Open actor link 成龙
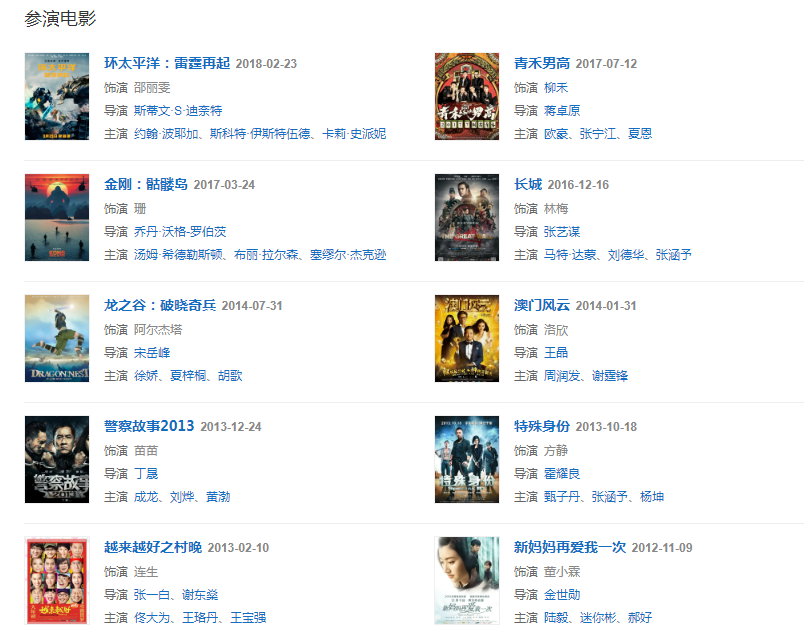Screen dimensions: 804x630 (x=146, y=497)
